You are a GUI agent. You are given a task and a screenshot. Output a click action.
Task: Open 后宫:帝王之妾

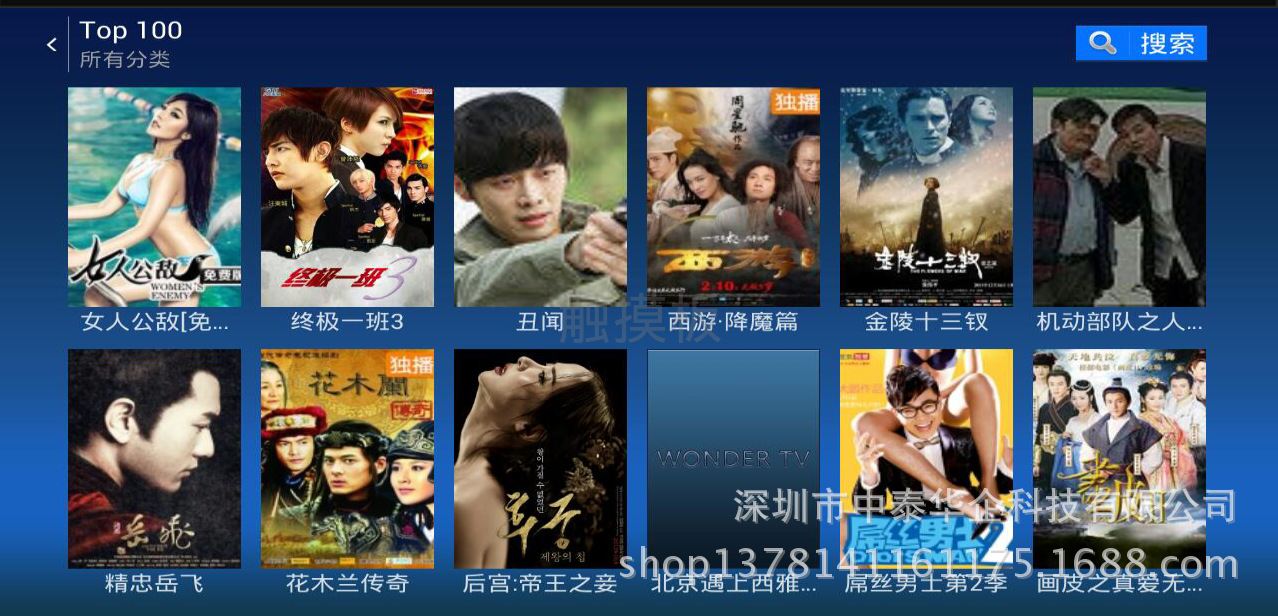click(540, 459)
